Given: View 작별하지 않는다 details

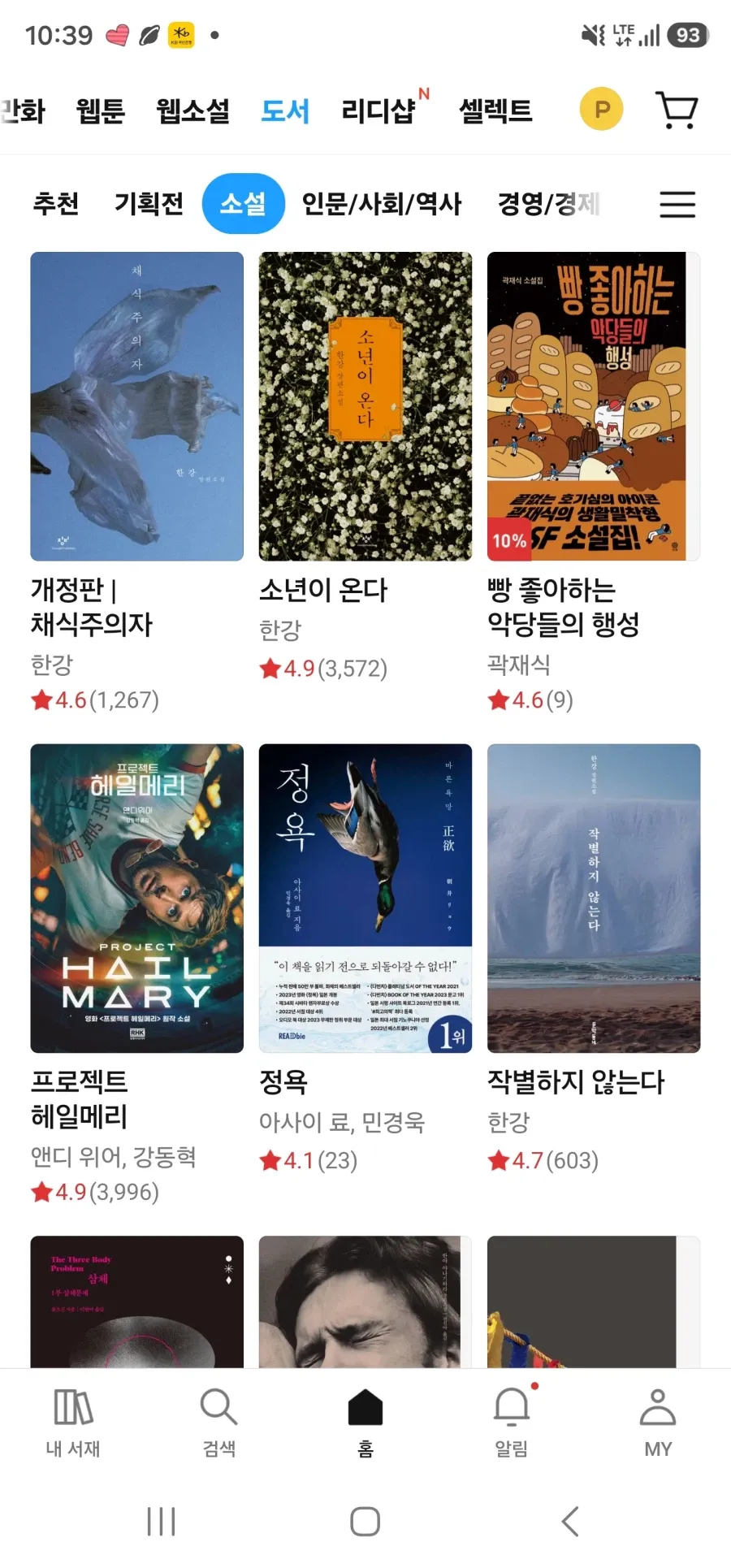Looking at the screenshot, I should [594, 899].
